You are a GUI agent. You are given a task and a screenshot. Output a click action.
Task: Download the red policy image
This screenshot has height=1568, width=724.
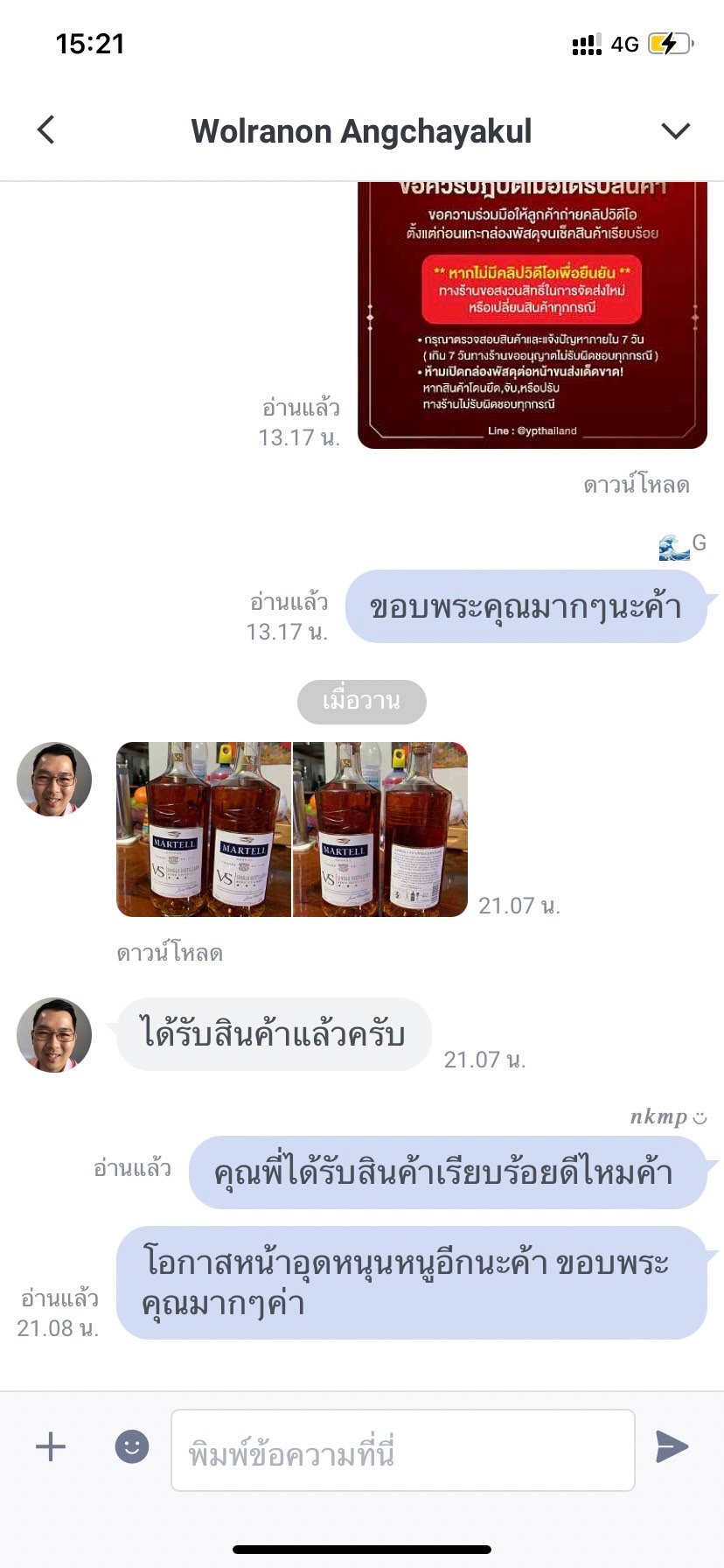pyautogui.click(x=636, y=485)
